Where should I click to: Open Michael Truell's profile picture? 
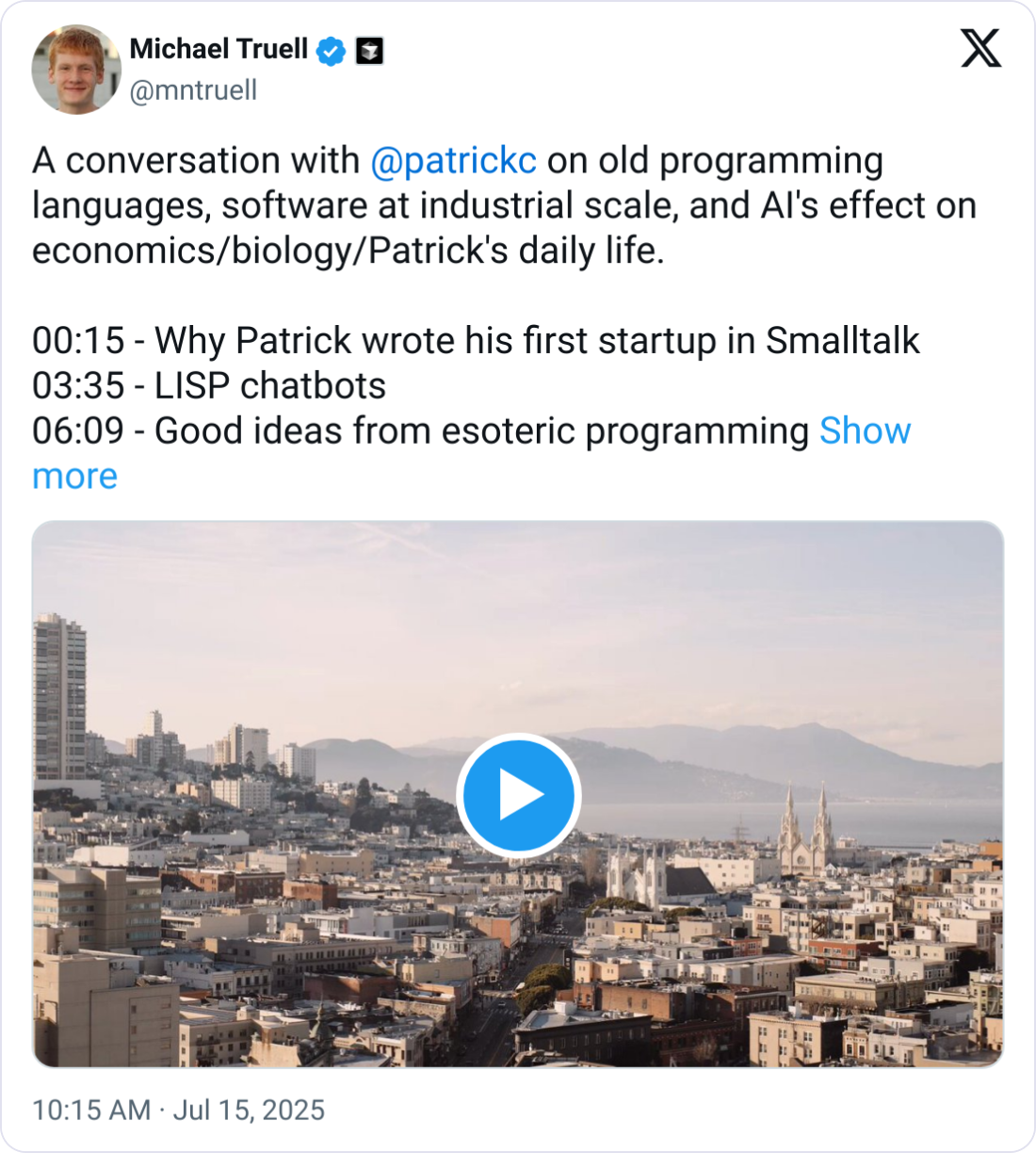tap(76, 70)
